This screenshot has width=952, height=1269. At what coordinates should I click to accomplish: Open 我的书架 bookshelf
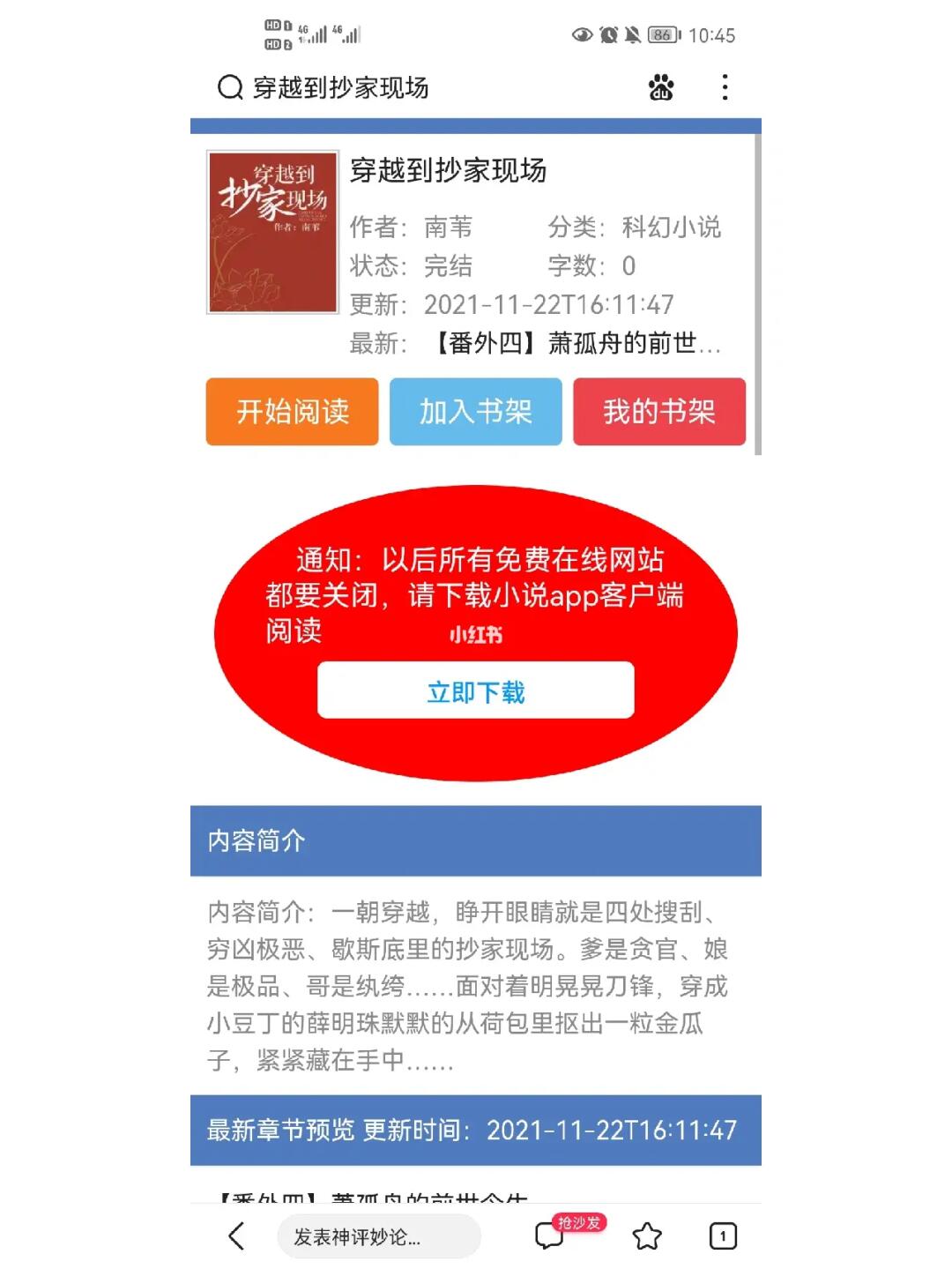(658, 412)
